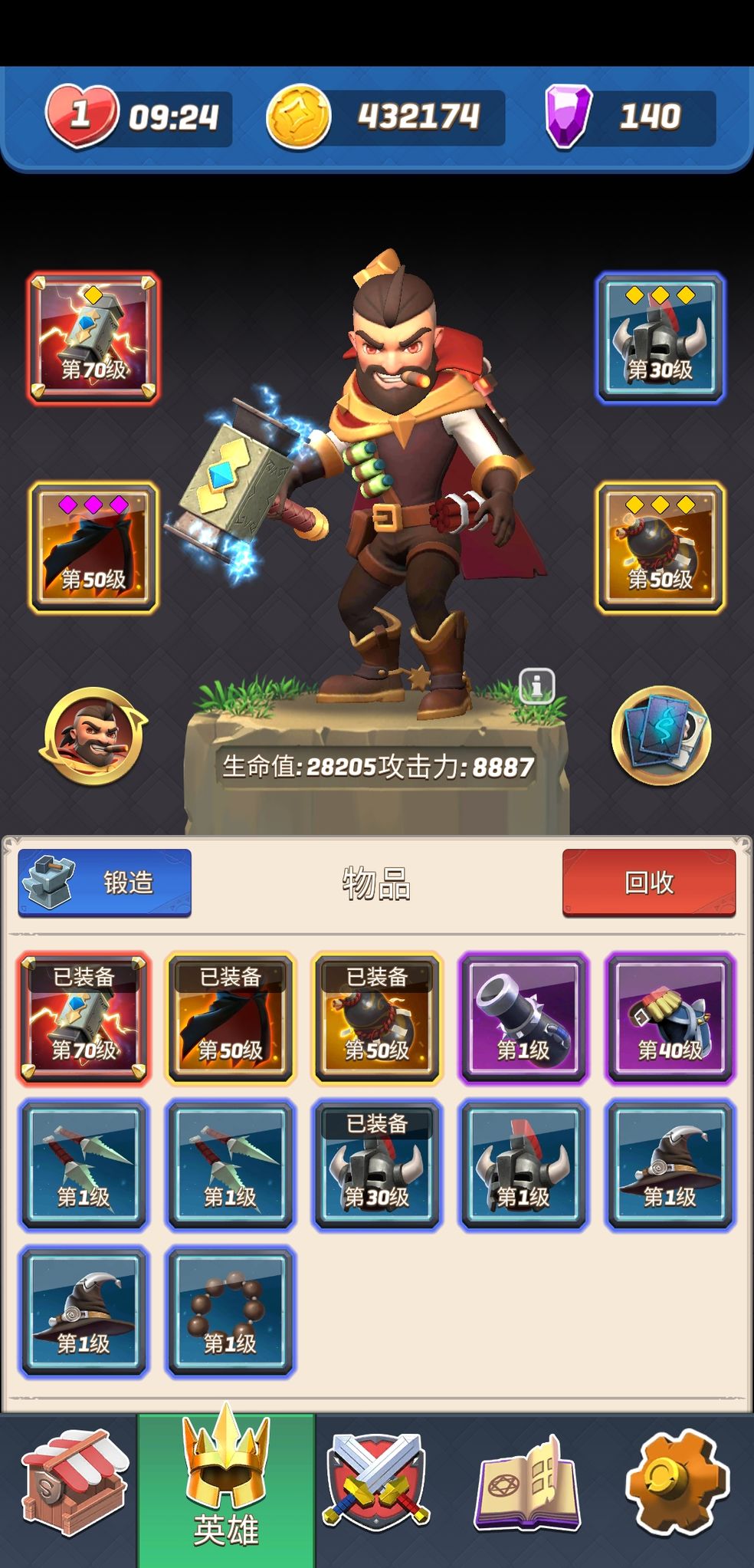Open the hero info icon

pyautogui.click(x=536, y=685)
